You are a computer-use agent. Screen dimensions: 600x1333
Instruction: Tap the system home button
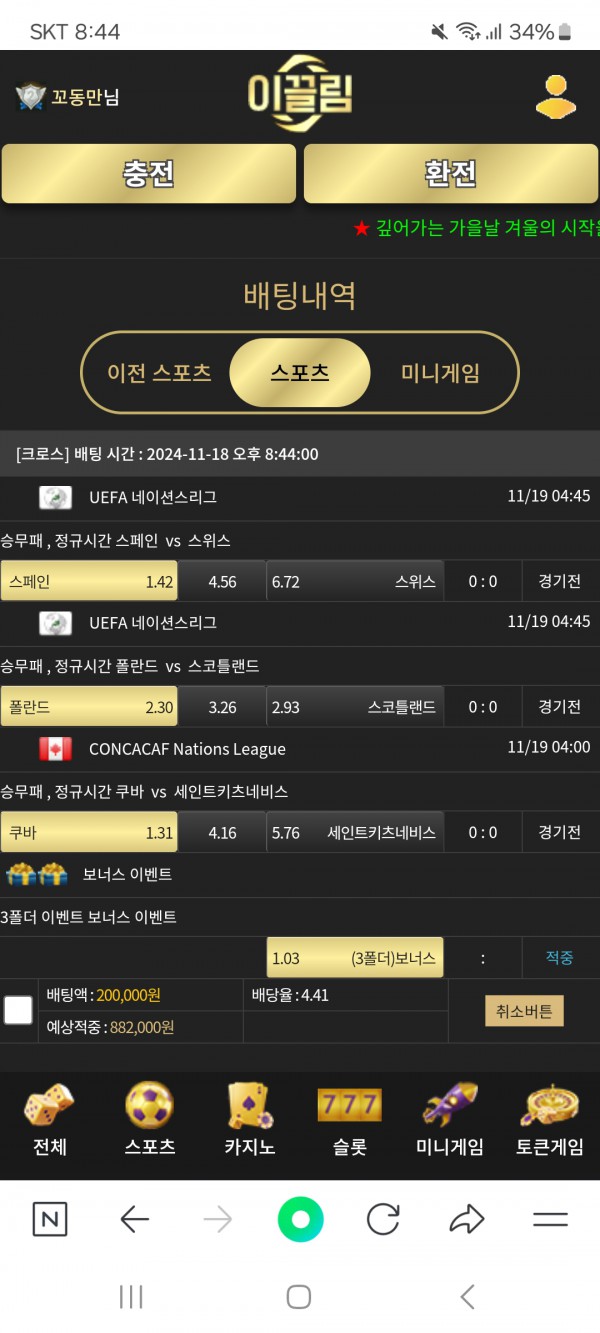click(x=299, y=1297)
